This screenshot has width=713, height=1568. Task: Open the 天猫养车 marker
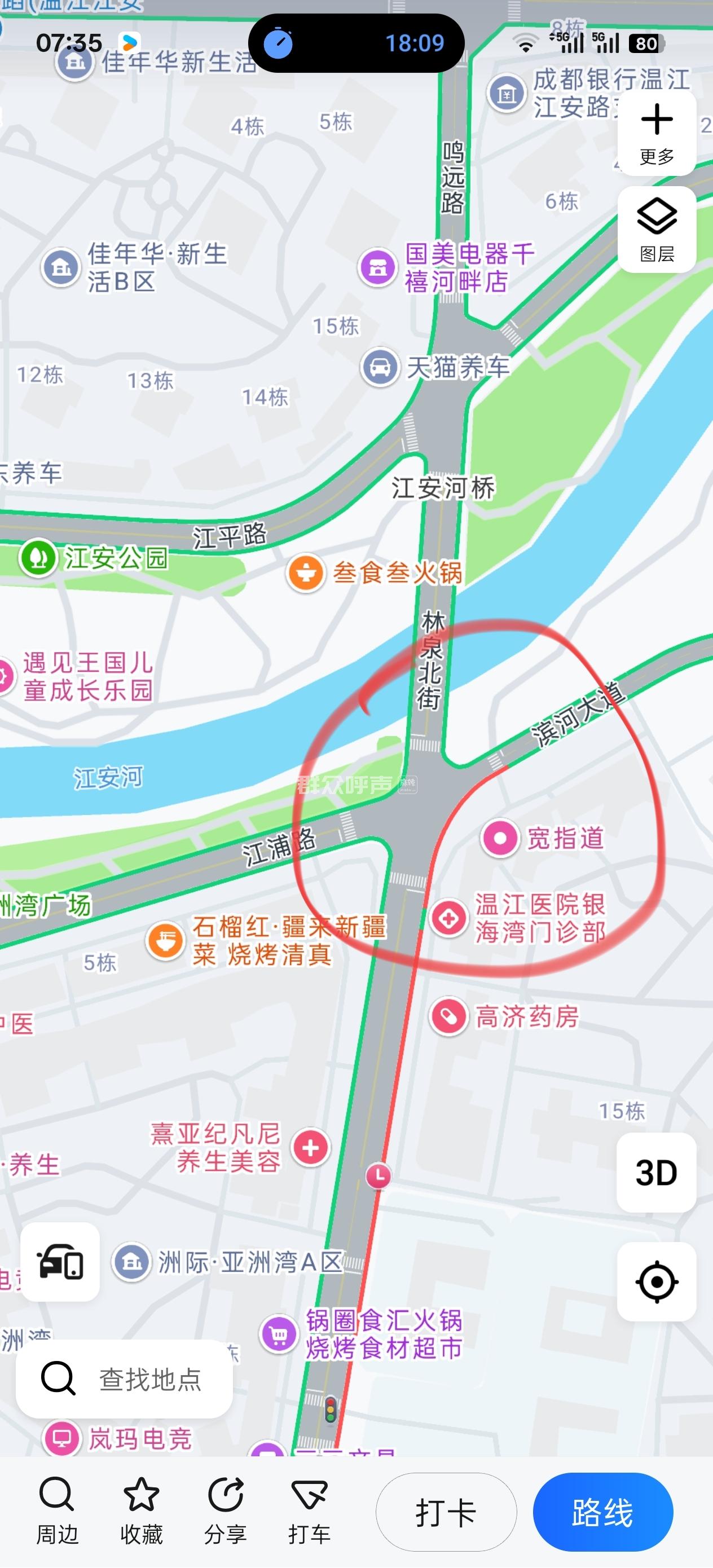tap(380, 367)
